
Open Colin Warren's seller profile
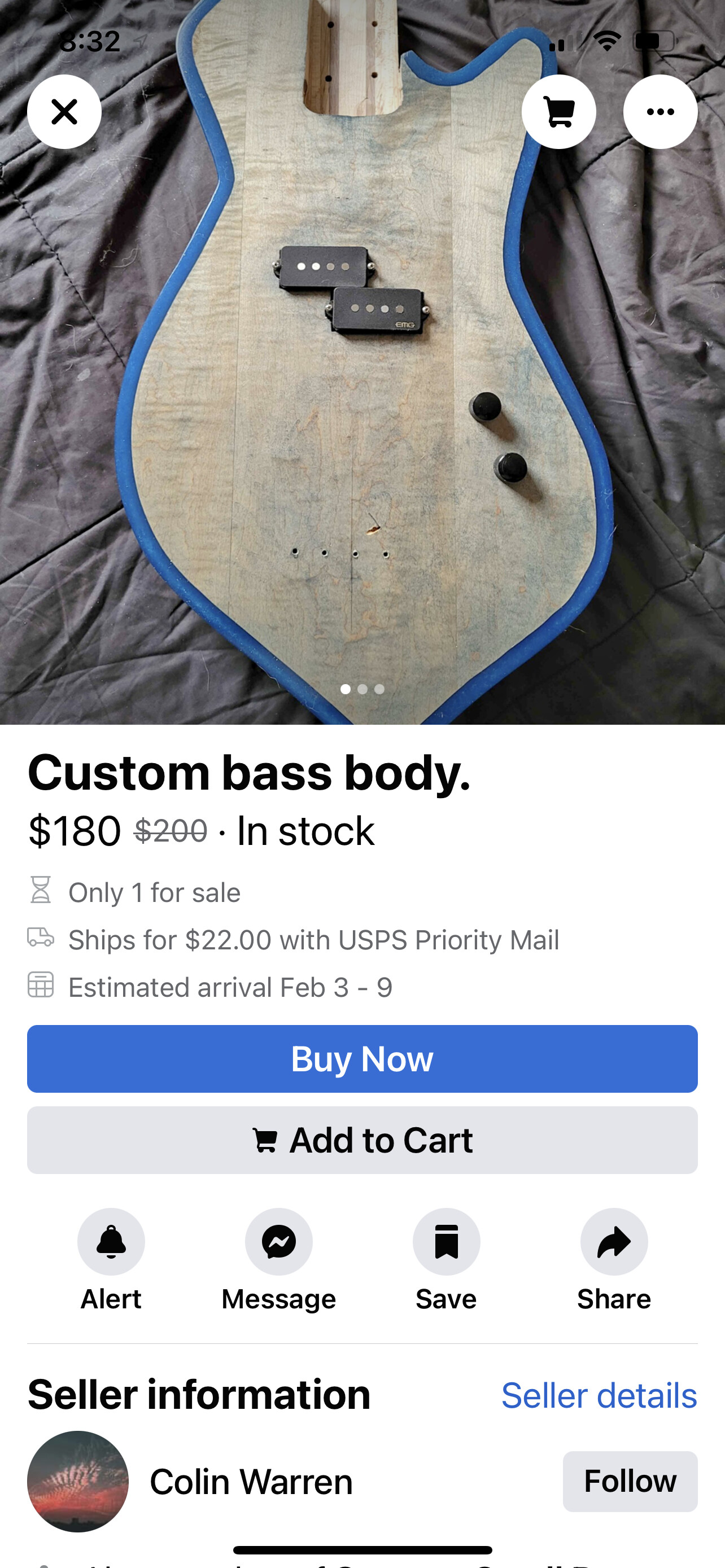[251, 1482]
